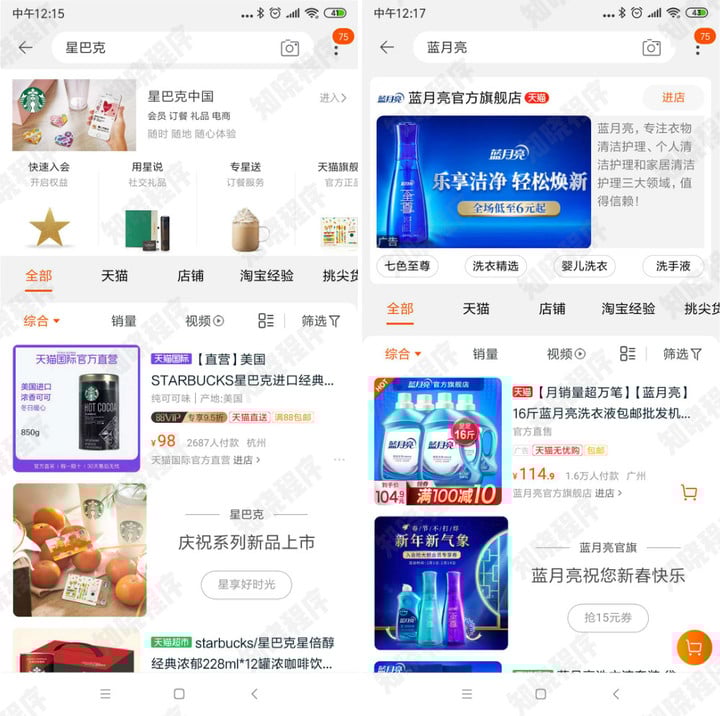The width and height of the screenshot is (720, 716).
Task: Tap the 星享好时光 button
Action: tap(247, 585)
